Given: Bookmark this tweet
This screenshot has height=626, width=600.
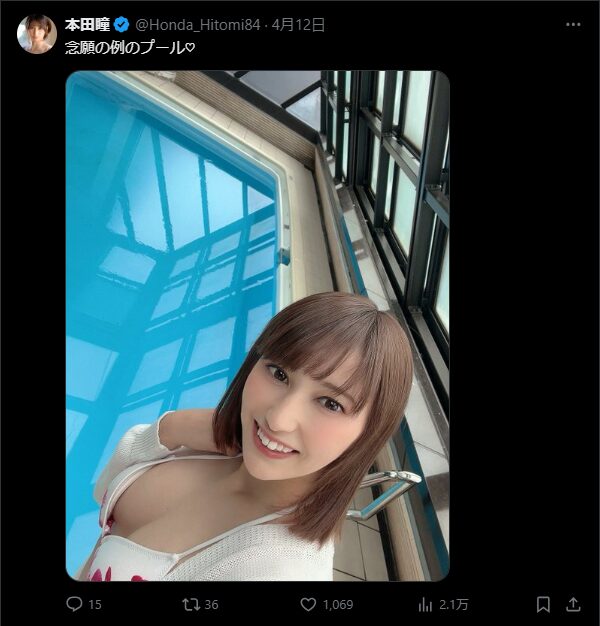Looking at the screenshot, I should tap(543, 604).
